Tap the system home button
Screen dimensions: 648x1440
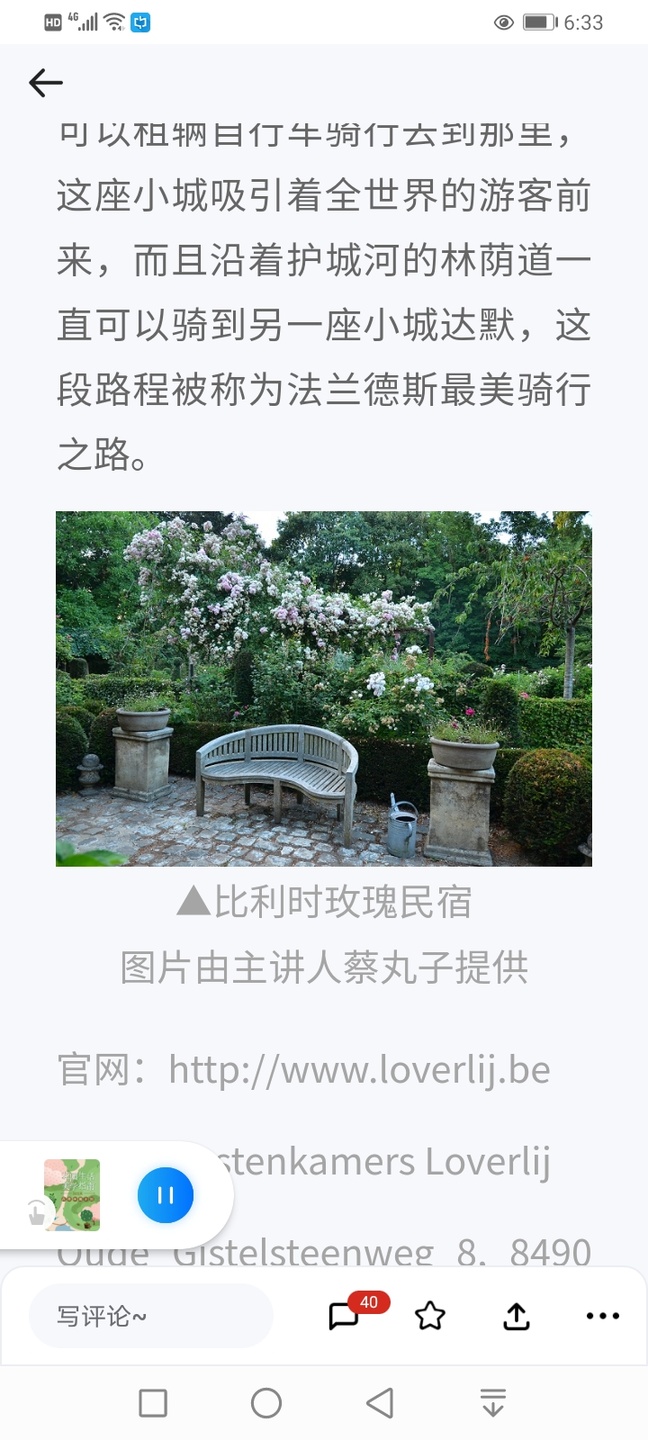pos(266,1403)
